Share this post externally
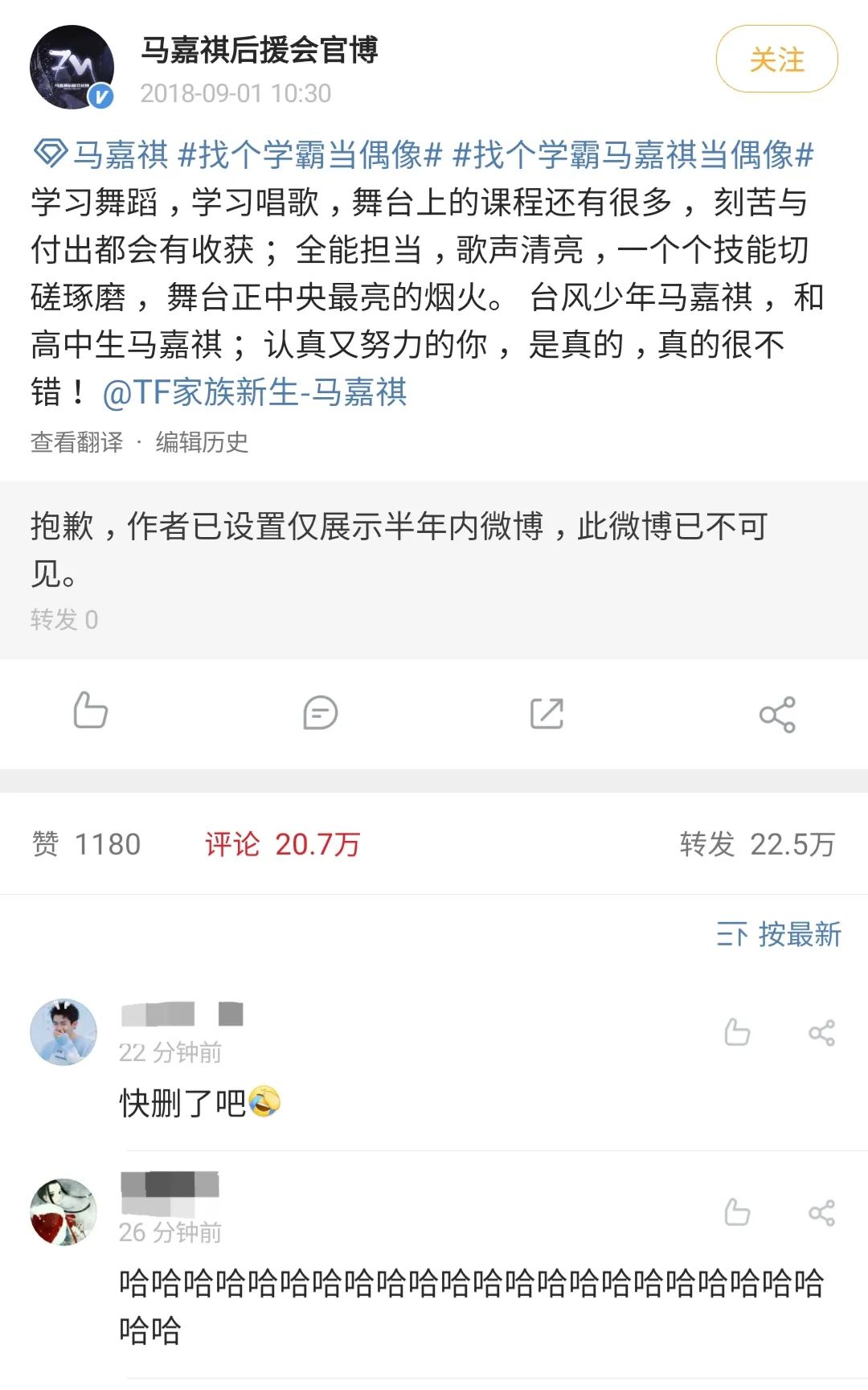Viewport: 868px width, 1390px height. coord(776,714)
